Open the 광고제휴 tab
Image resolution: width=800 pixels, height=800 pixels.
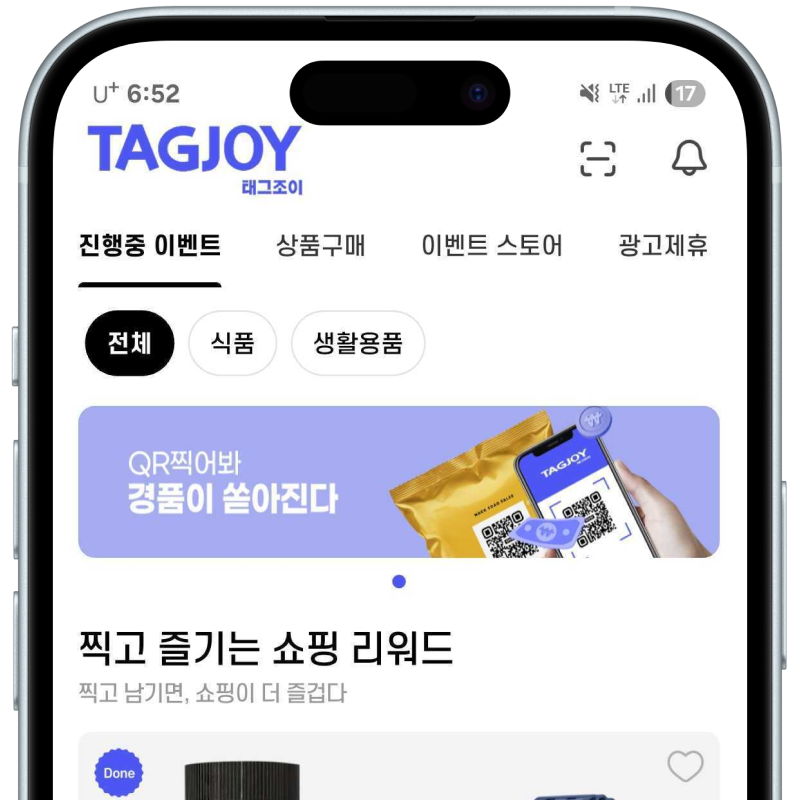pyautogui.click(x=664, y=246)
